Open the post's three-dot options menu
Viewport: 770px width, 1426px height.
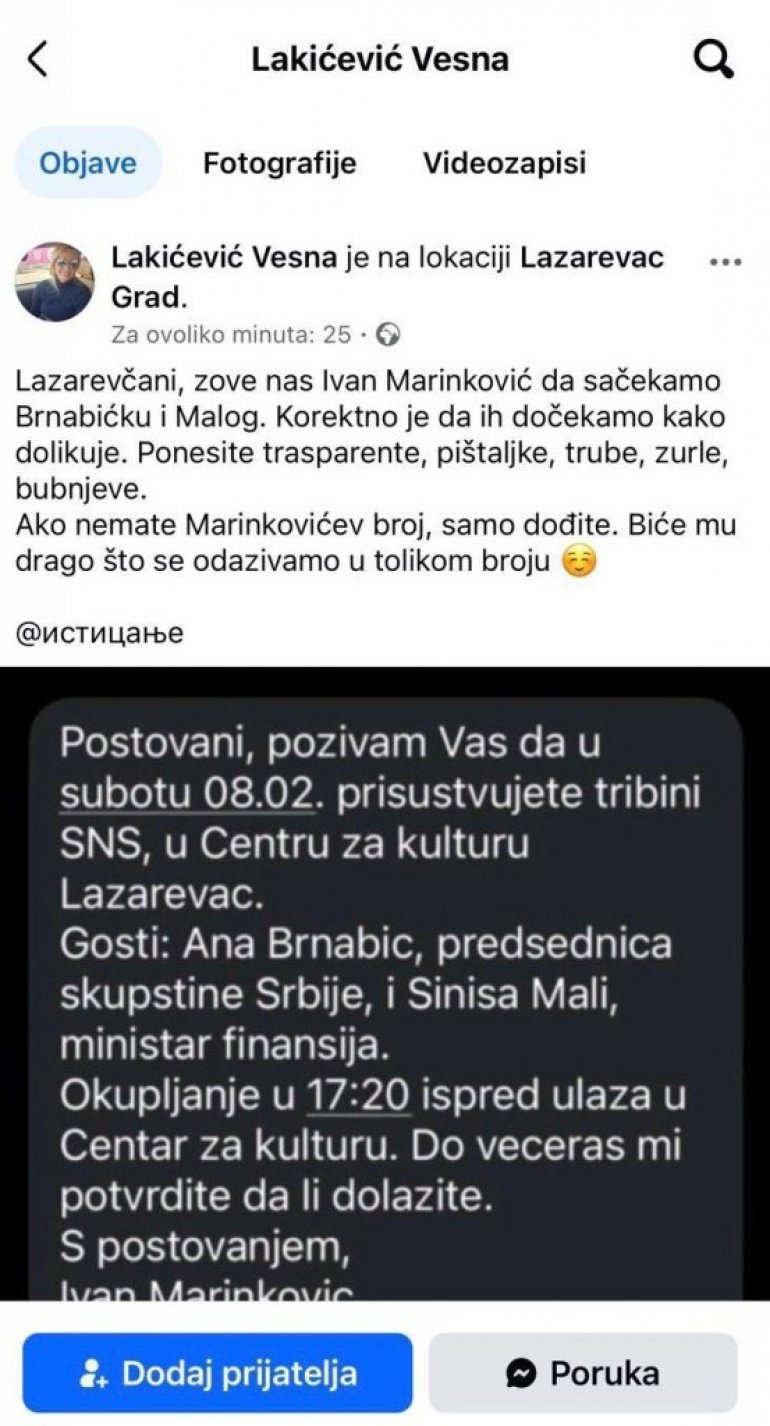pos(724,262)
